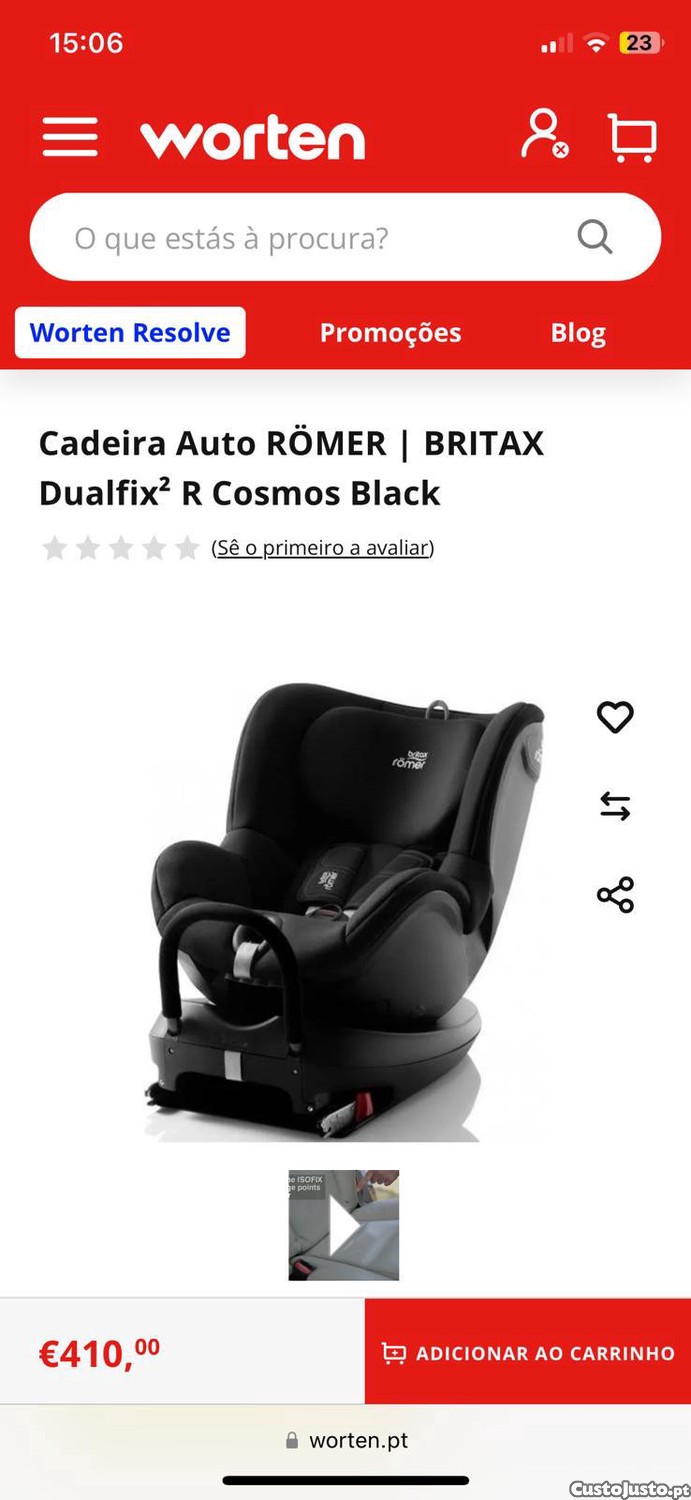691x1500 pixels.
Task: Add the car seat to favorites
Action: (615, 717)
